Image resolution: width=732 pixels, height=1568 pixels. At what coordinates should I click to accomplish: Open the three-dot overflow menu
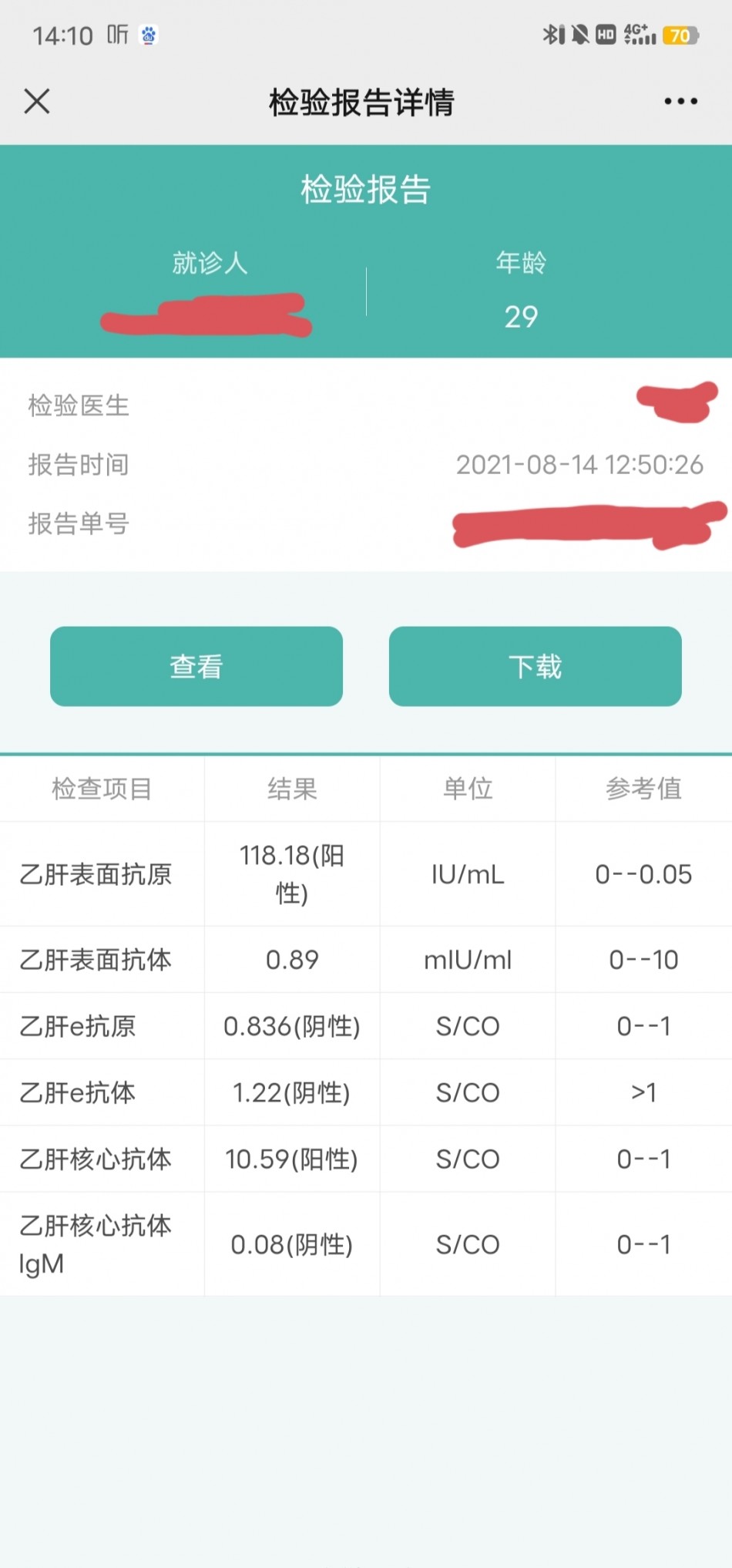click(681, 101)
